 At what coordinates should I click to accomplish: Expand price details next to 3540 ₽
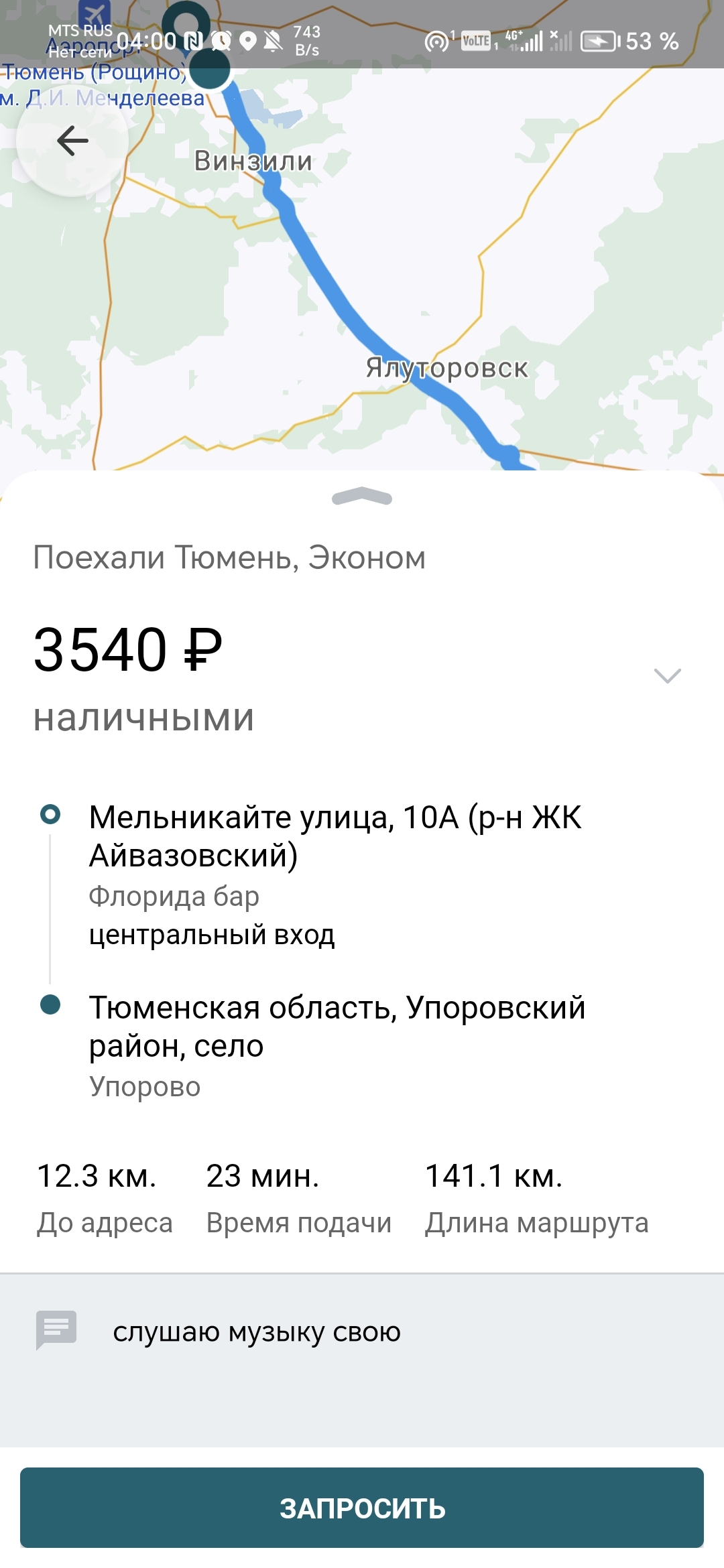[667, 675]
